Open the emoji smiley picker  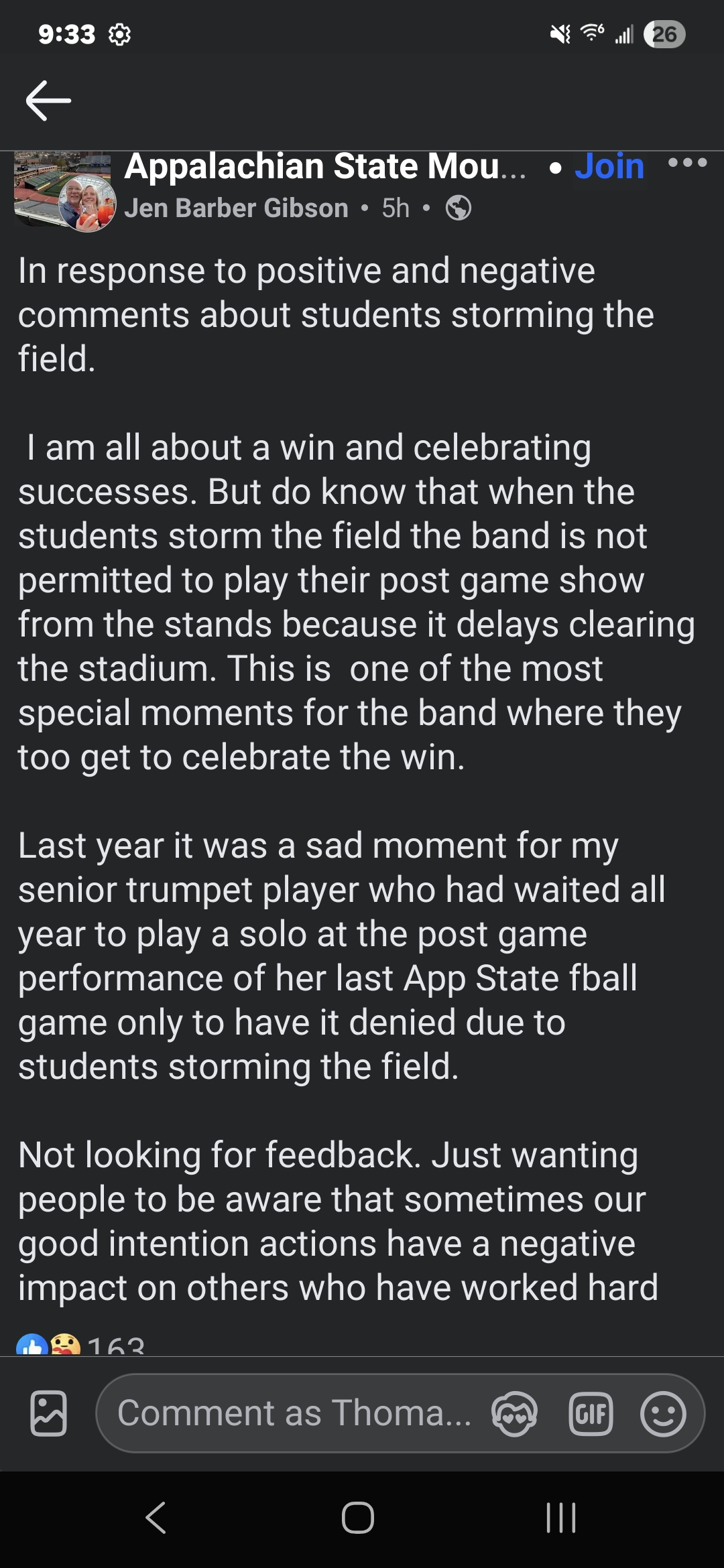coord(662,1414)
